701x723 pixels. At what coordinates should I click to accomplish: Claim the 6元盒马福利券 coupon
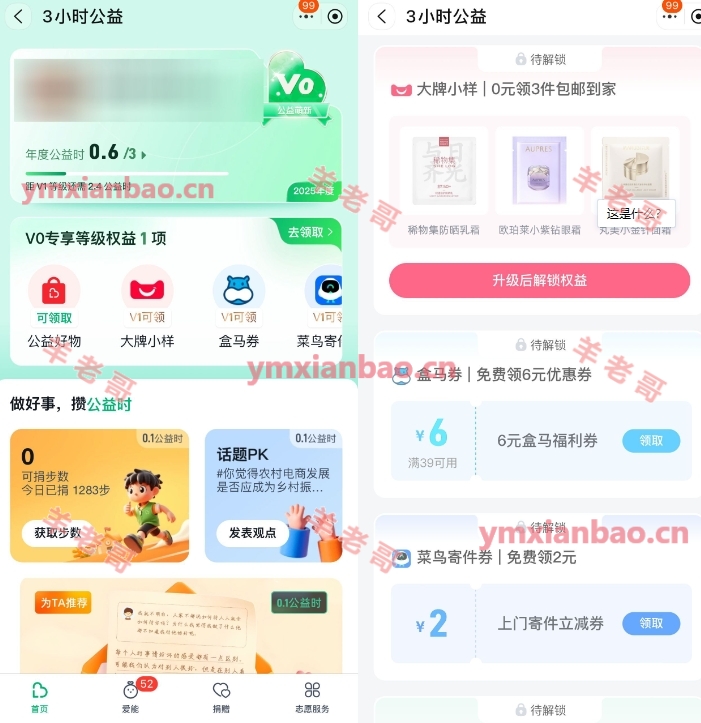point(651,441)
